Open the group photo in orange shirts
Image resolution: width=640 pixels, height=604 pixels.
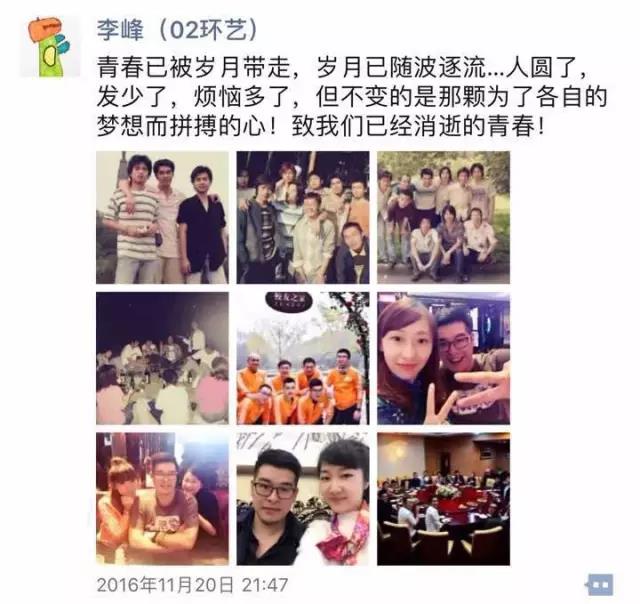tap(302, 358)
